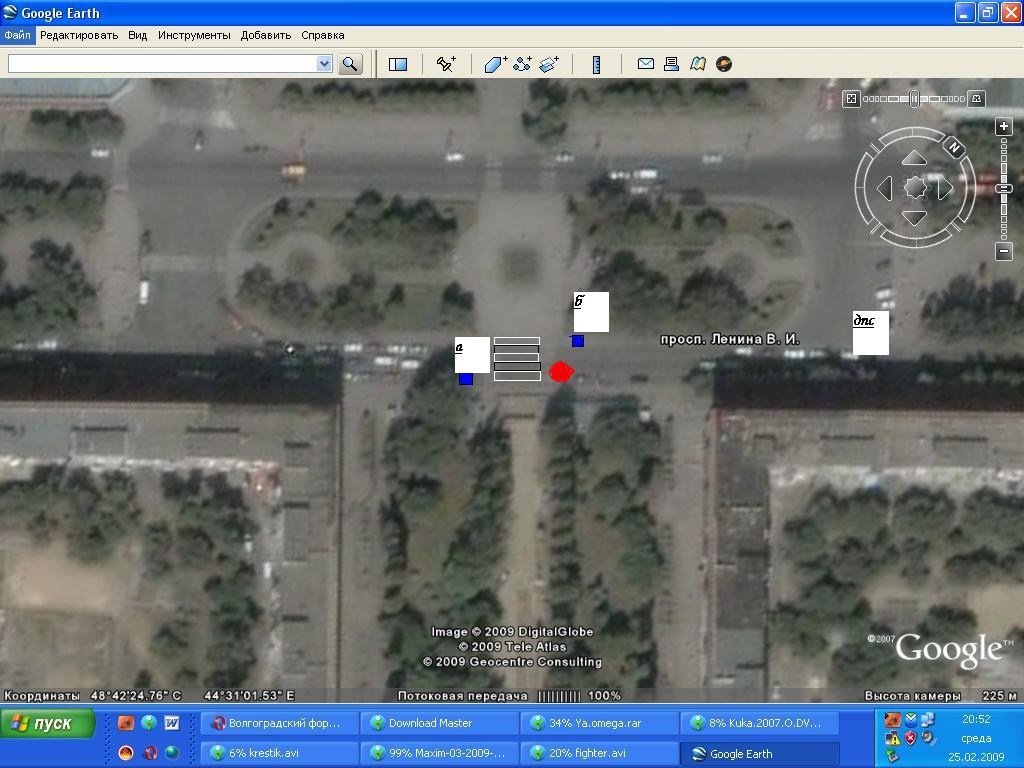
Task: Switch to the 6% krestik.avi taskbar window
Action: tap(279, 753)
